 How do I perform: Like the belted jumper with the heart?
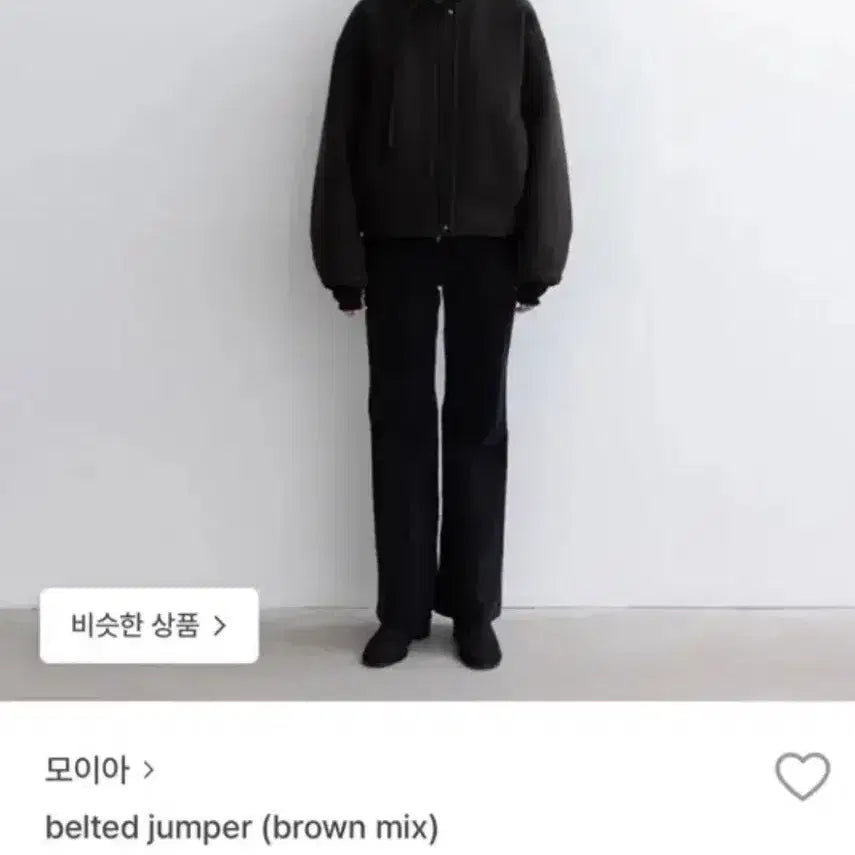pos(802,776)
